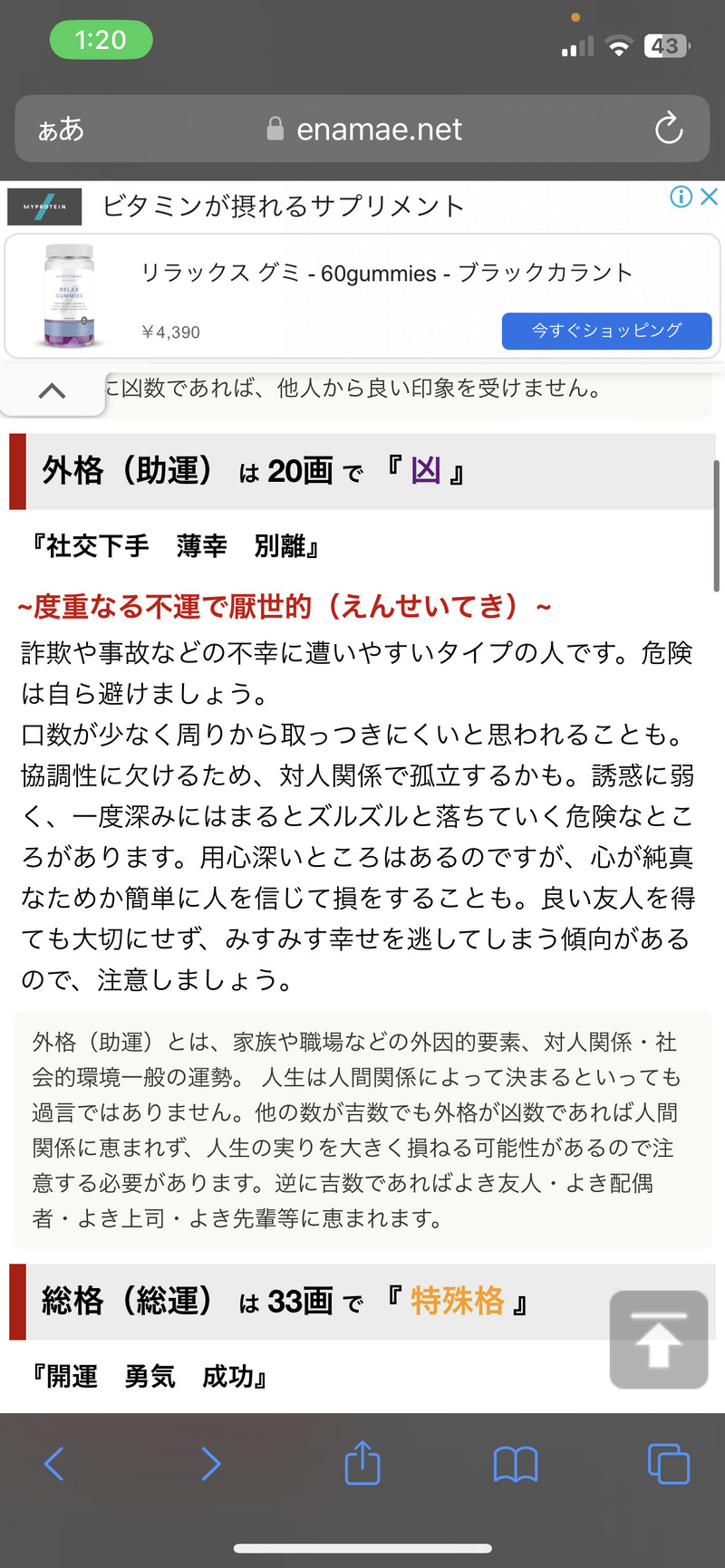Open the 凶 fortune link
The width and height of the screenshot is (725, 1568).
click(426, 471)
